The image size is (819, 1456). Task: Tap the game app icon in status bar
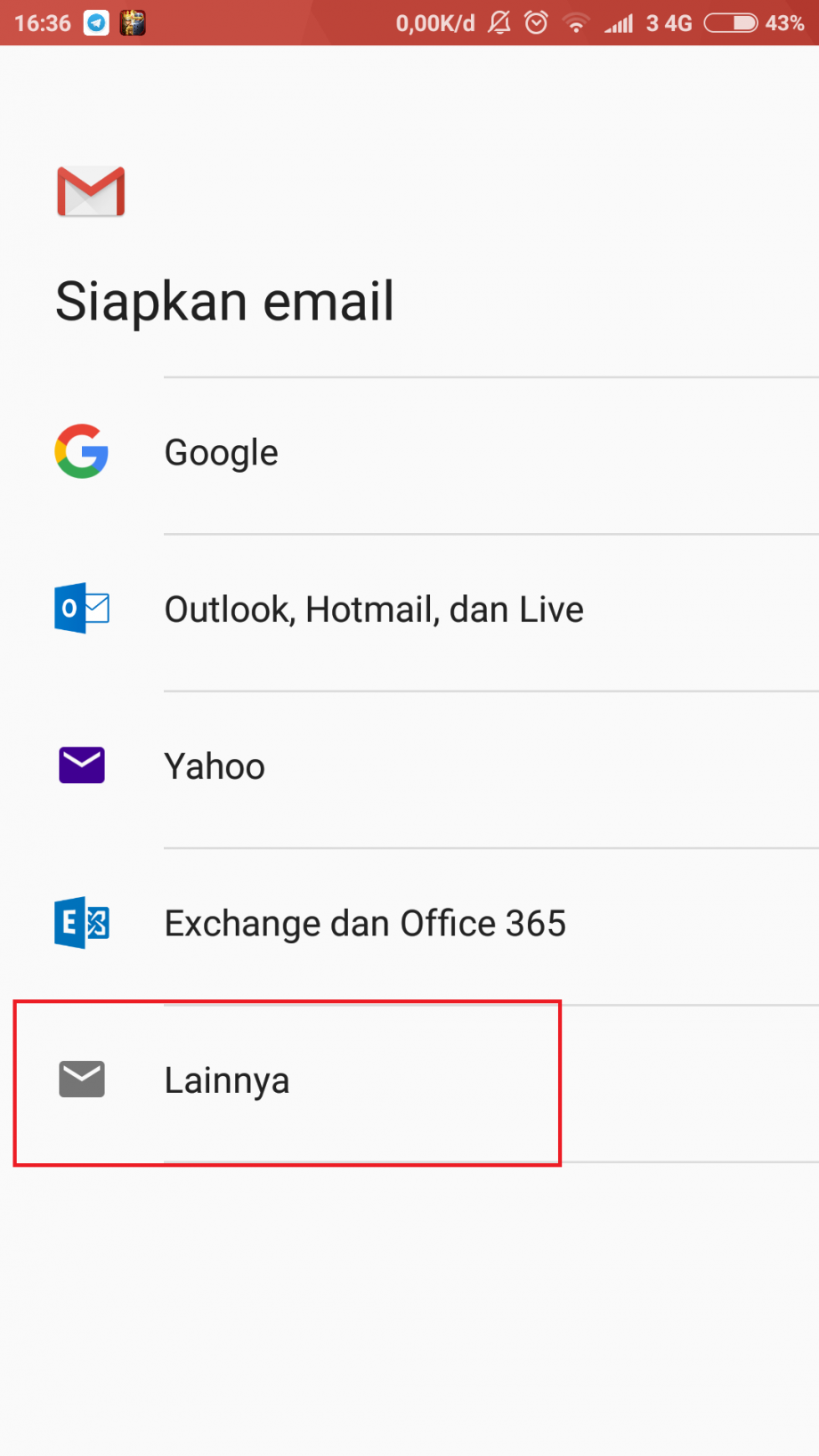pyautogui.click(x=134, y=22)
